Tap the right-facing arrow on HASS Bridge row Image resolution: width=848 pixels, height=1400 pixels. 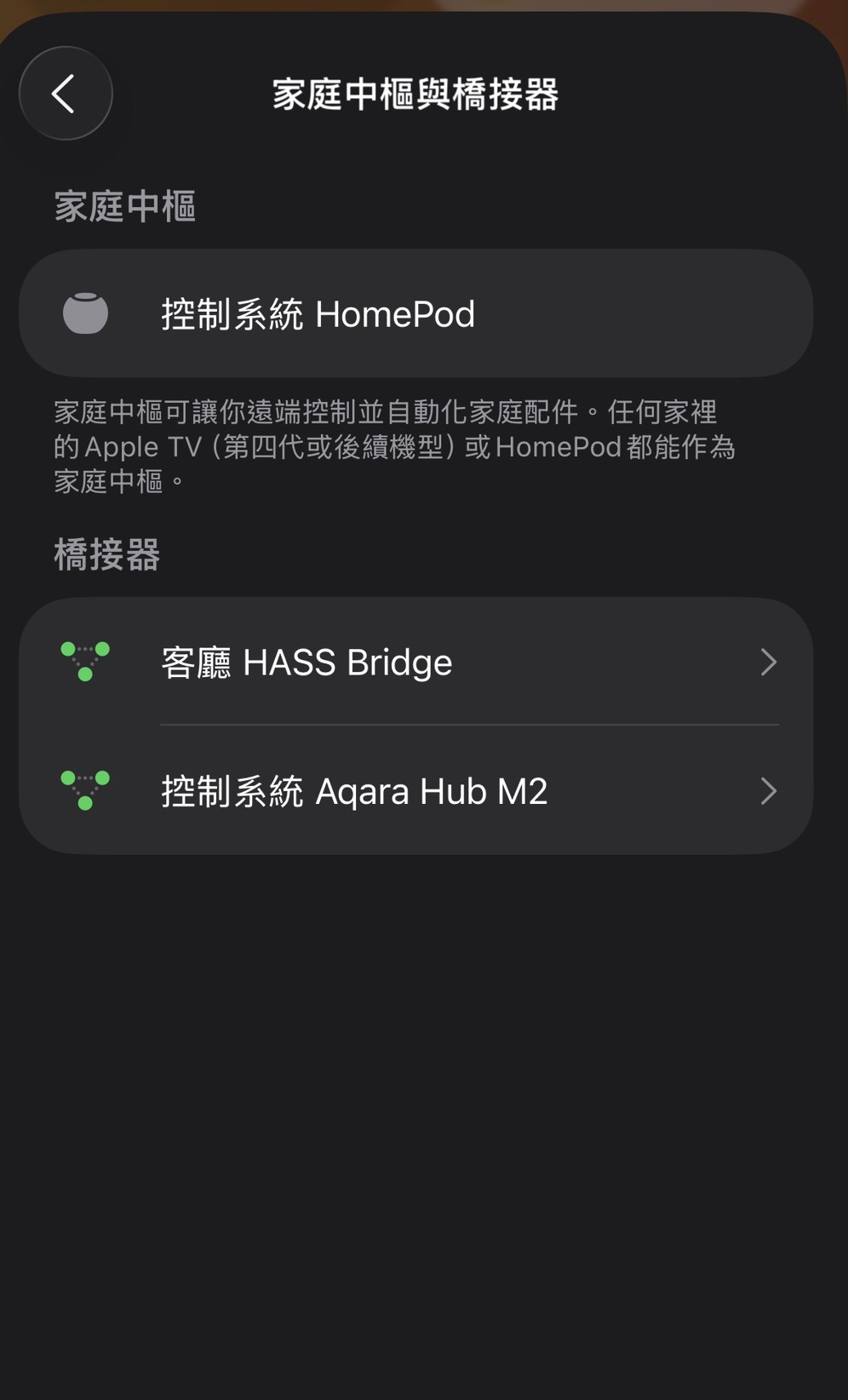point(769,662)
